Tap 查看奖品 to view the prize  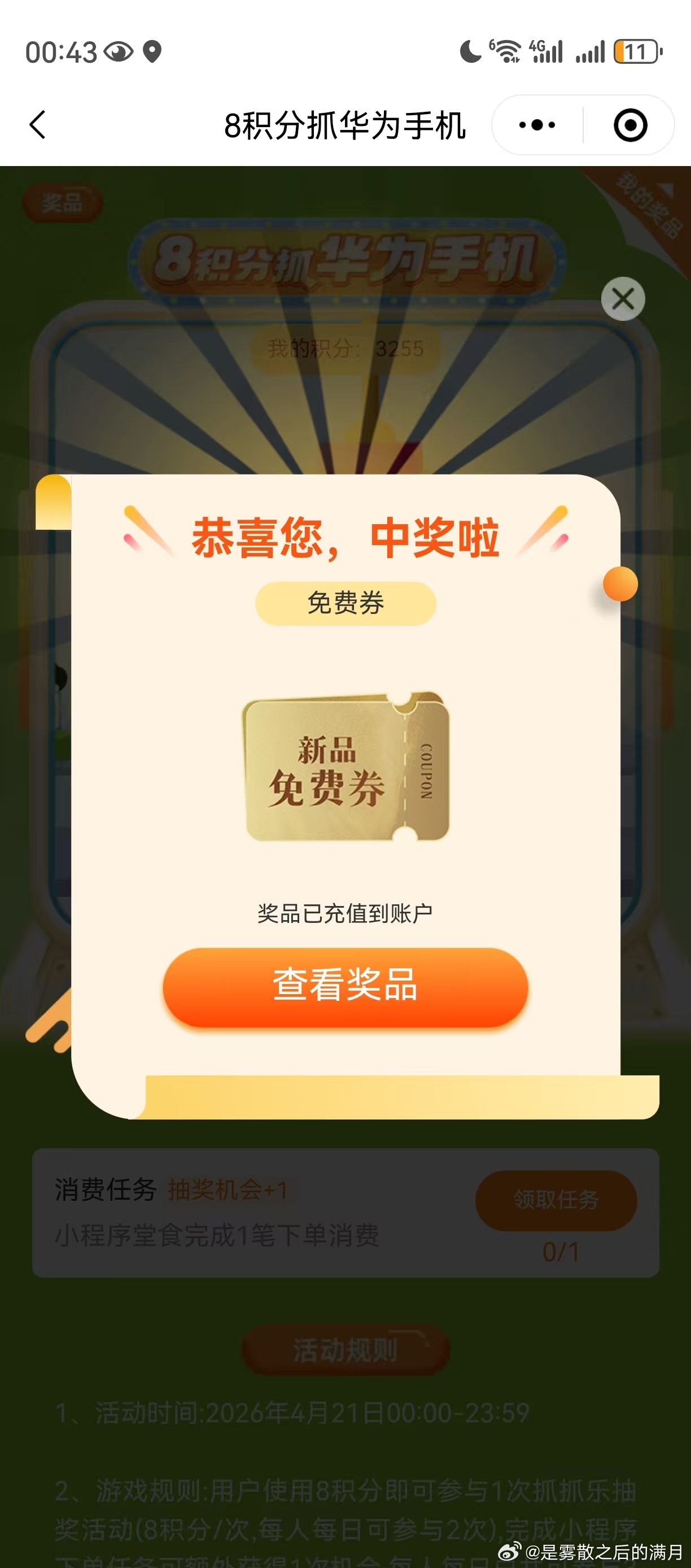345,985
